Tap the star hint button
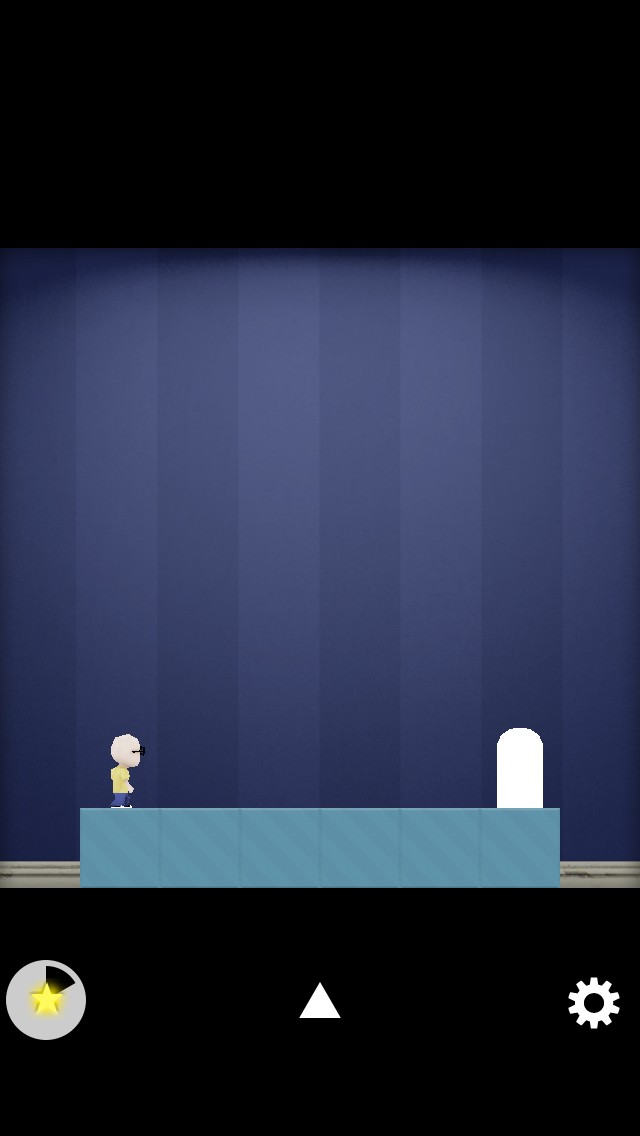This screenshot has width=640, height=1136. coord(46,999)
